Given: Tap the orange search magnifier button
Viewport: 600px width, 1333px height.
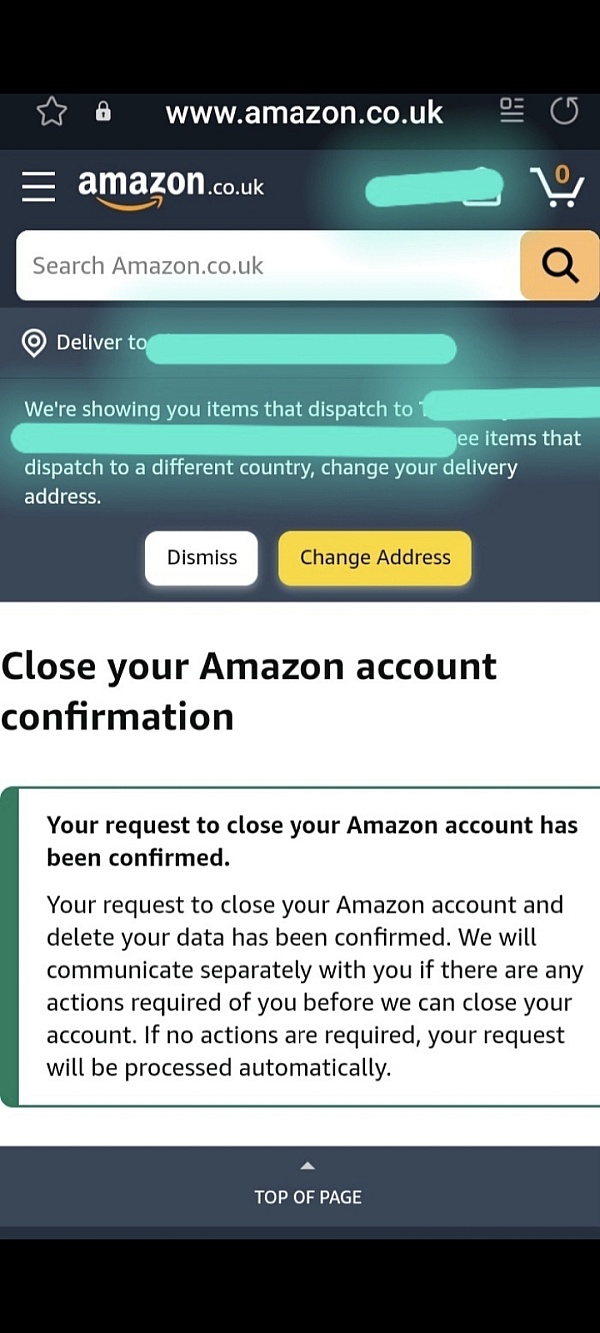Looking at the screenshot, I should [559, 266].
